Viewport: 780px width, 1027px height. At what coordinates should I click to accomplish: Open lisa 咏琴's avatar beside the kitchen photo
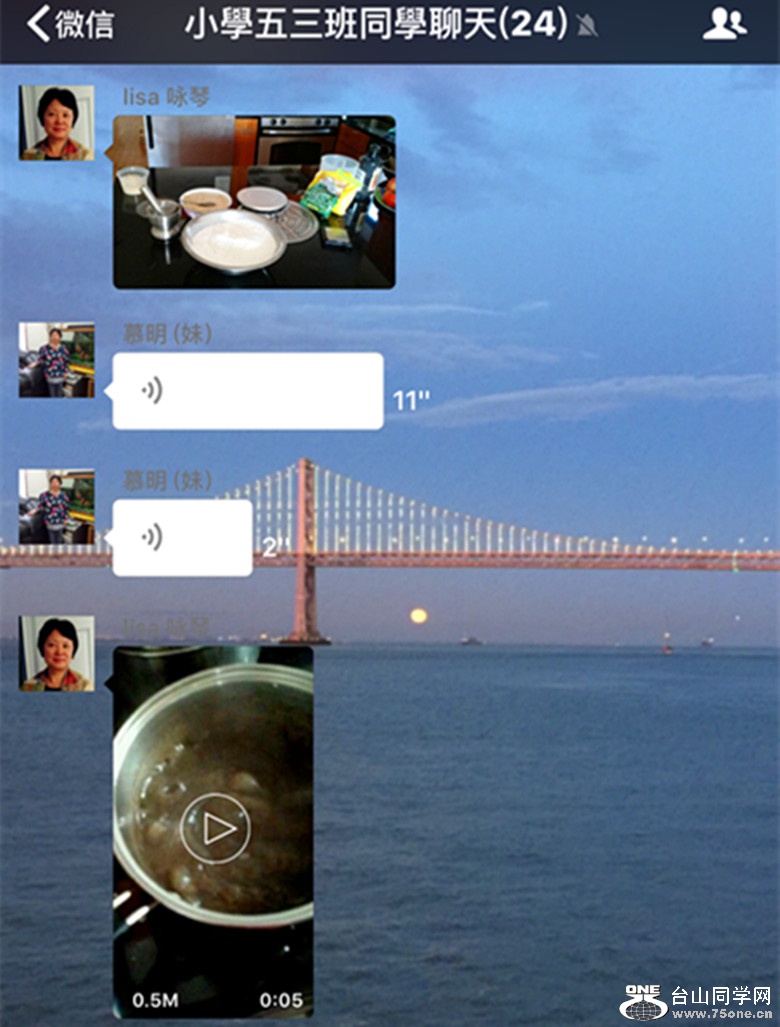(x=57, y=123)
